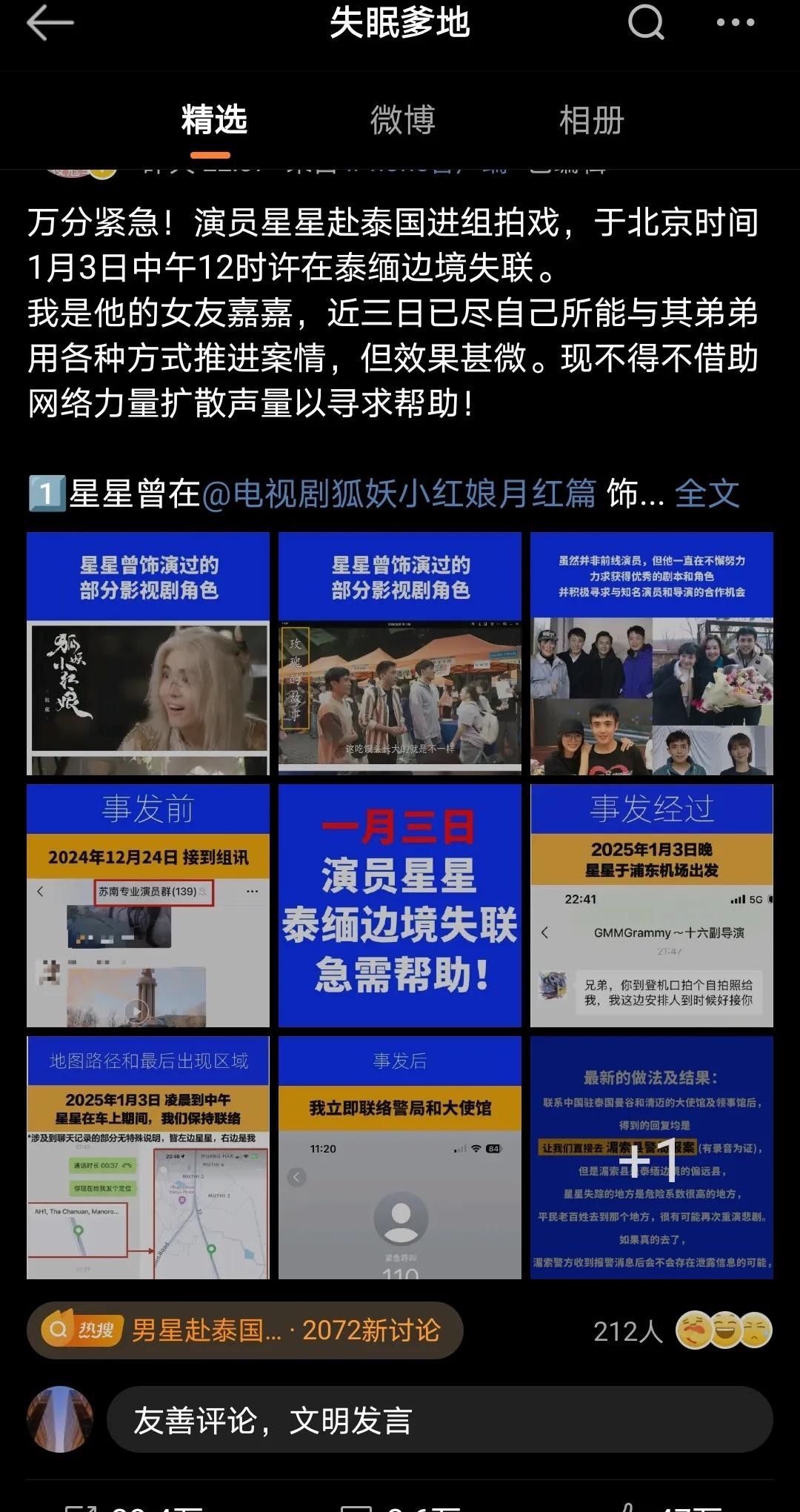Open search in the profile header
The image size is (800, 1512).
[646, 22]
